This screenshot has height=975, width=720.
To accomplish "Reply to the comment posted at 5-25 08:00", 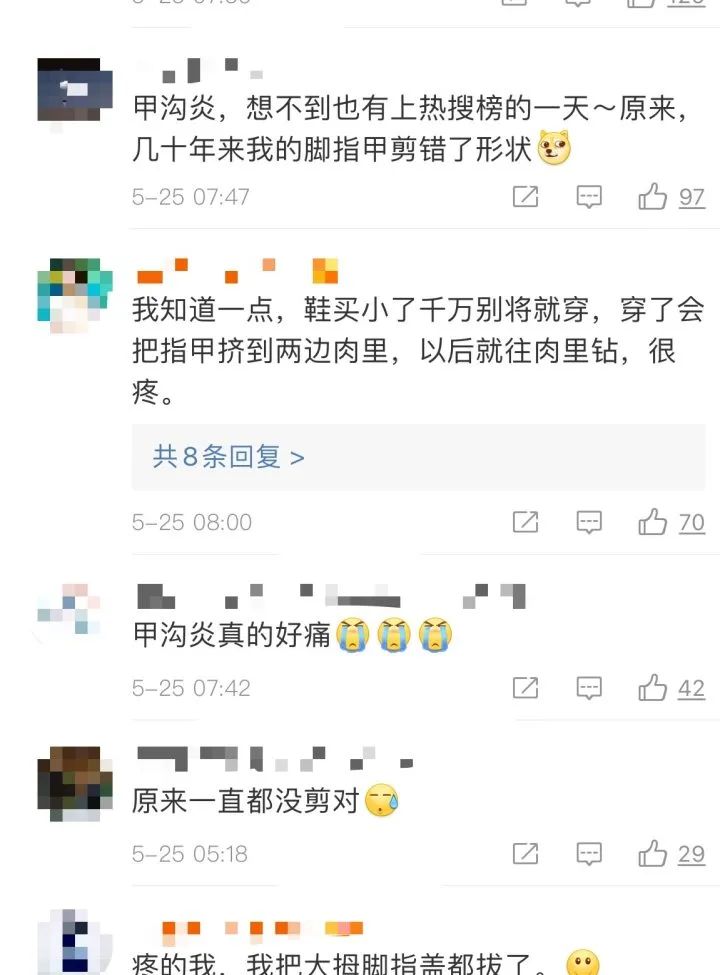I will click(590, 521).
